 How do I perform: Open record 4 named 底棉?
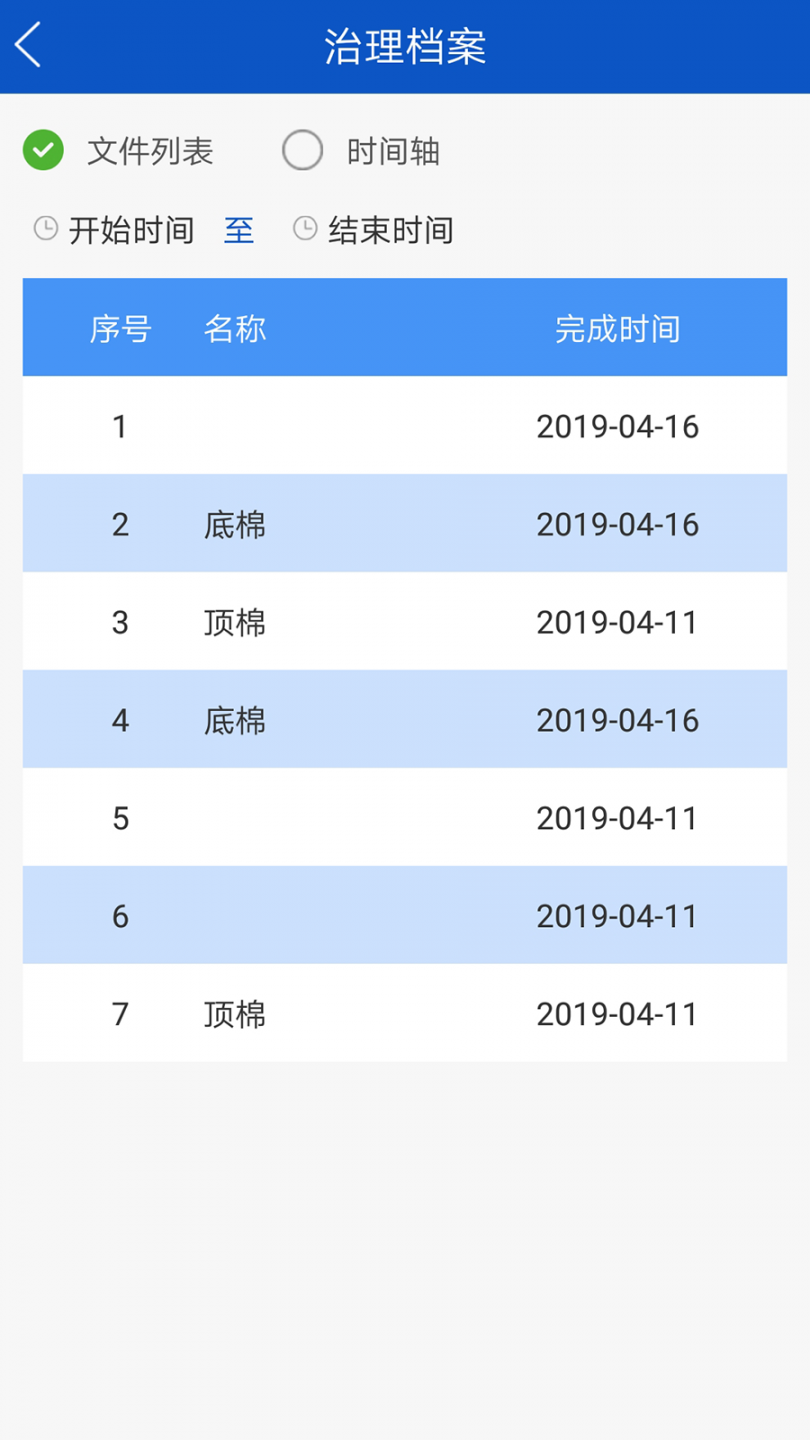point(404,720)
